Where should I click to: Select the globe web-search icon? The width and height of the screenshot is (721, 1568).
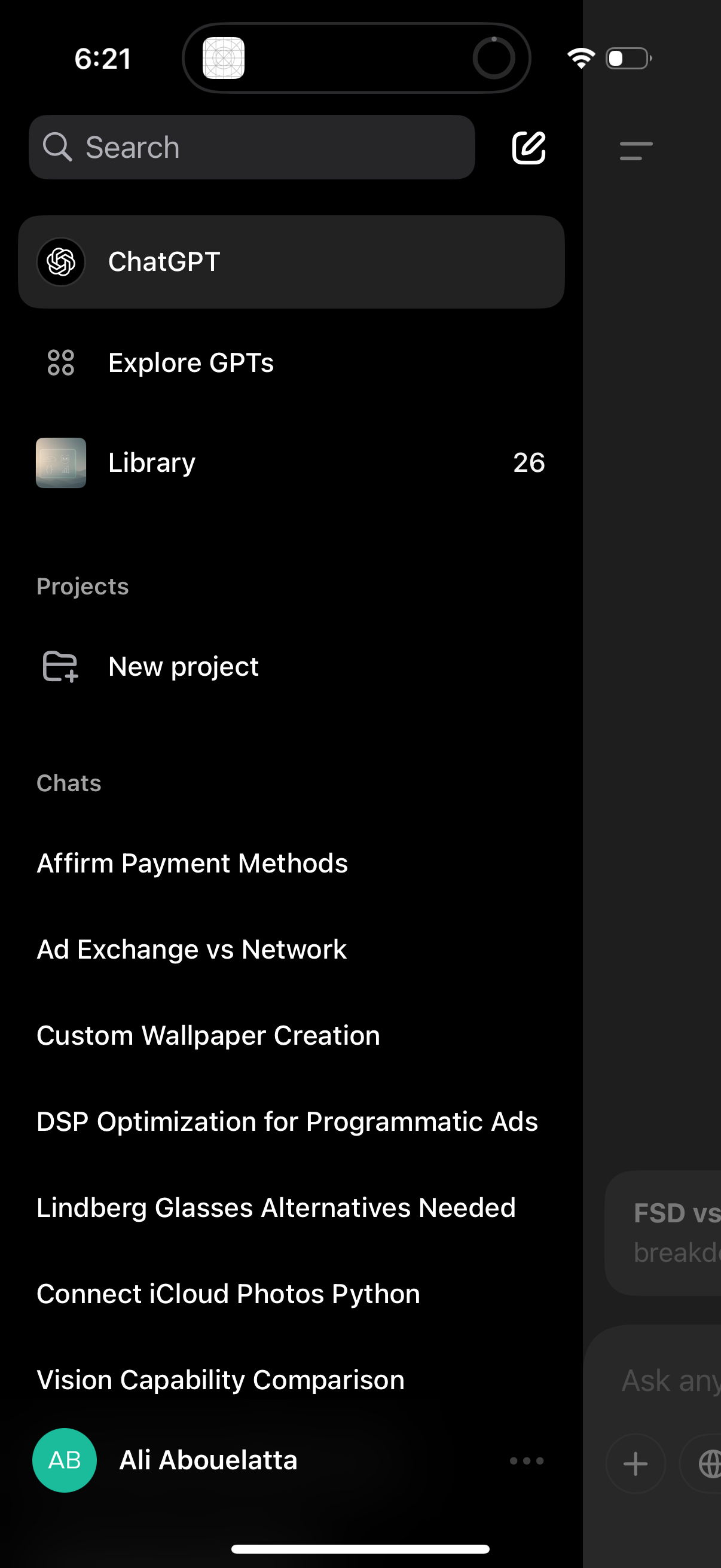(x=711, y=1463)
